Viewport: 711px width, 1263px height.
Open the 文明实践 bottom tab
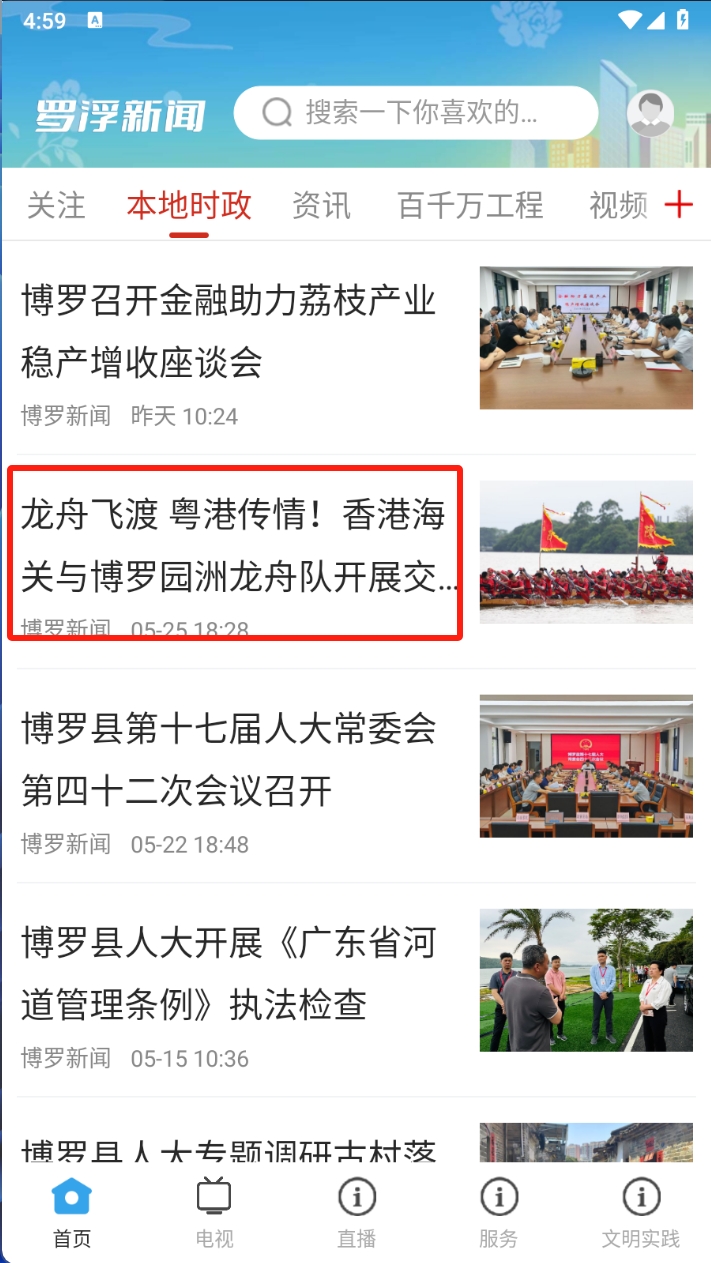tap(640, 1212)
